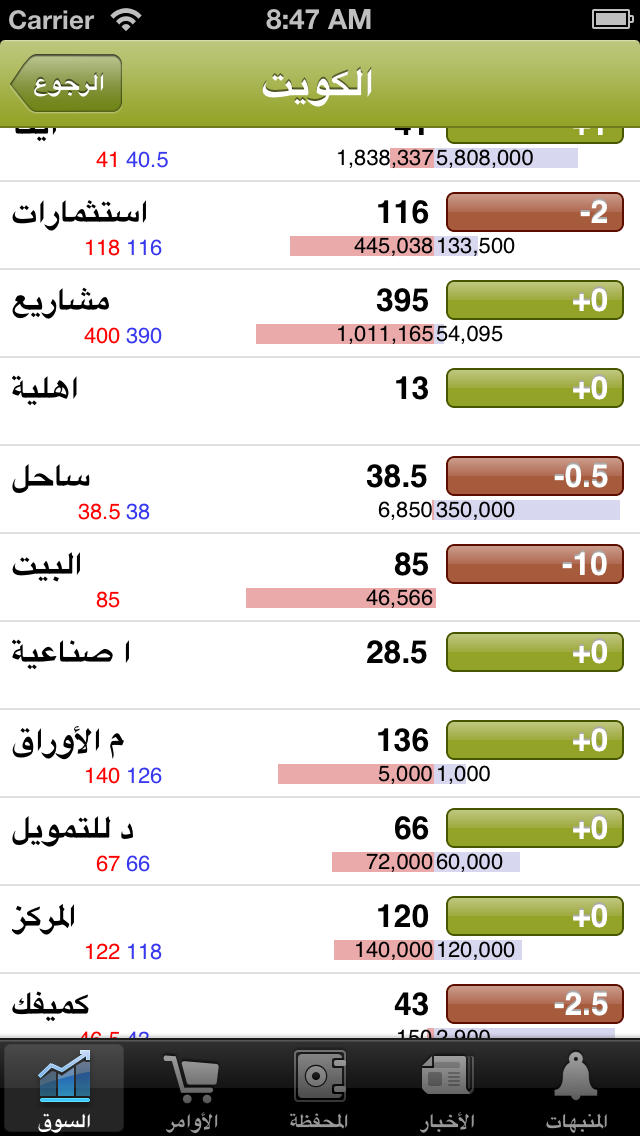
Task: Select the م الأوراق stock row
Action: 320,753
